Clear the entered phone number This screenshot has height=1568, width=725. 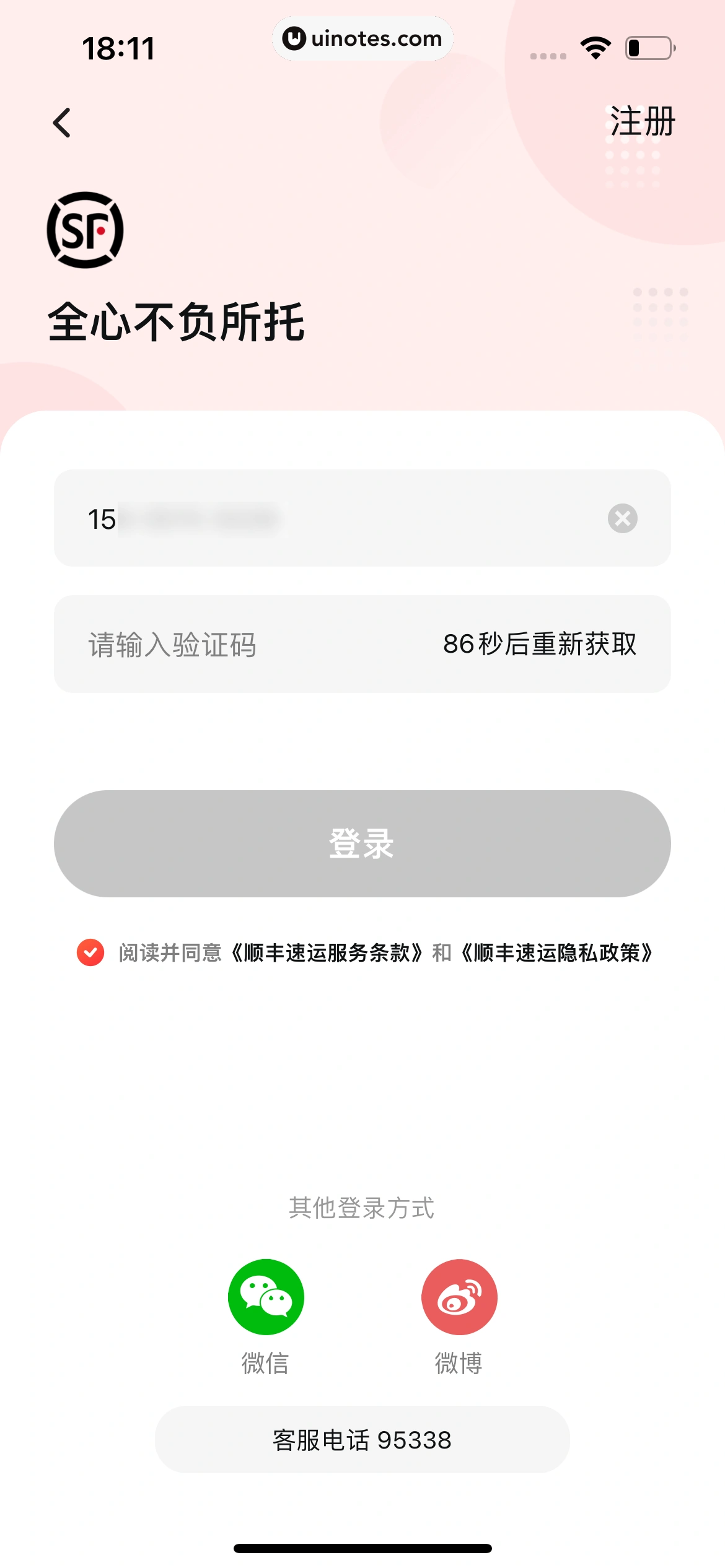pos(622,518)
